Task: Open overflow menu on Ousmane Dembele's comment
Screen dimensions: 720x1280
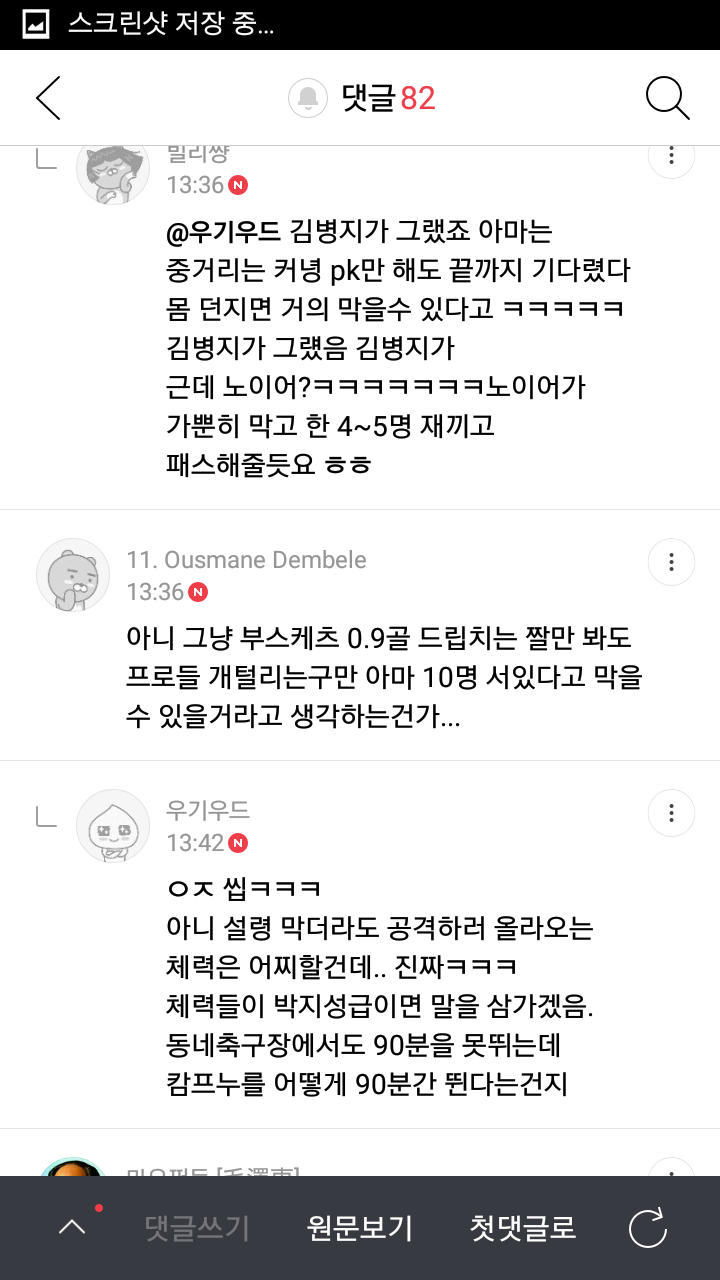Action: [x=672, y=561]
